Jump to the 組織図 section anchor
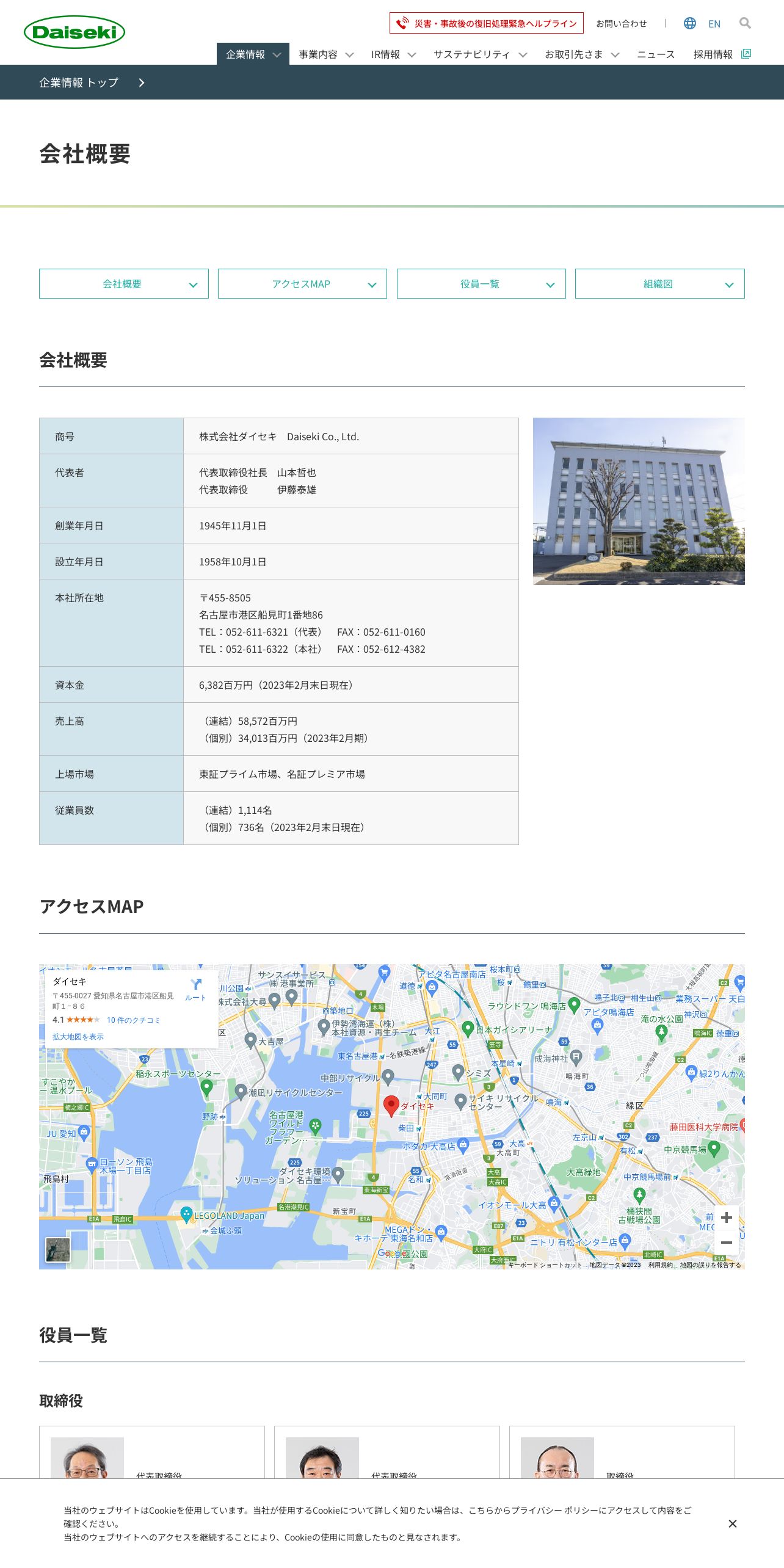The width and height of the screenshot is (784, 1568). (x=660, y=284)
